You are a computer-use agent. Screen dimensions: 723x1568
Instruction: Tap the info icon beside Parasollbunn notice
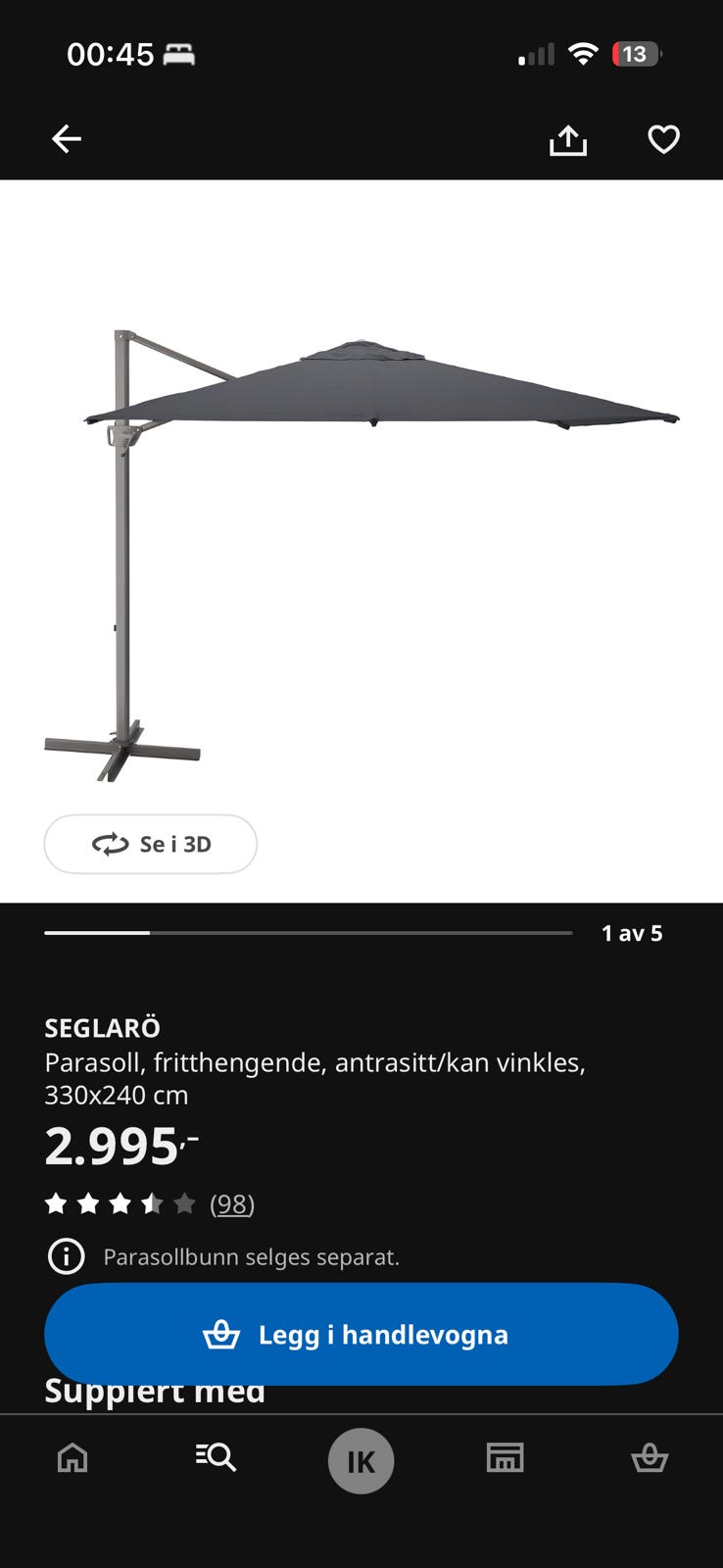pos(66,1256)
